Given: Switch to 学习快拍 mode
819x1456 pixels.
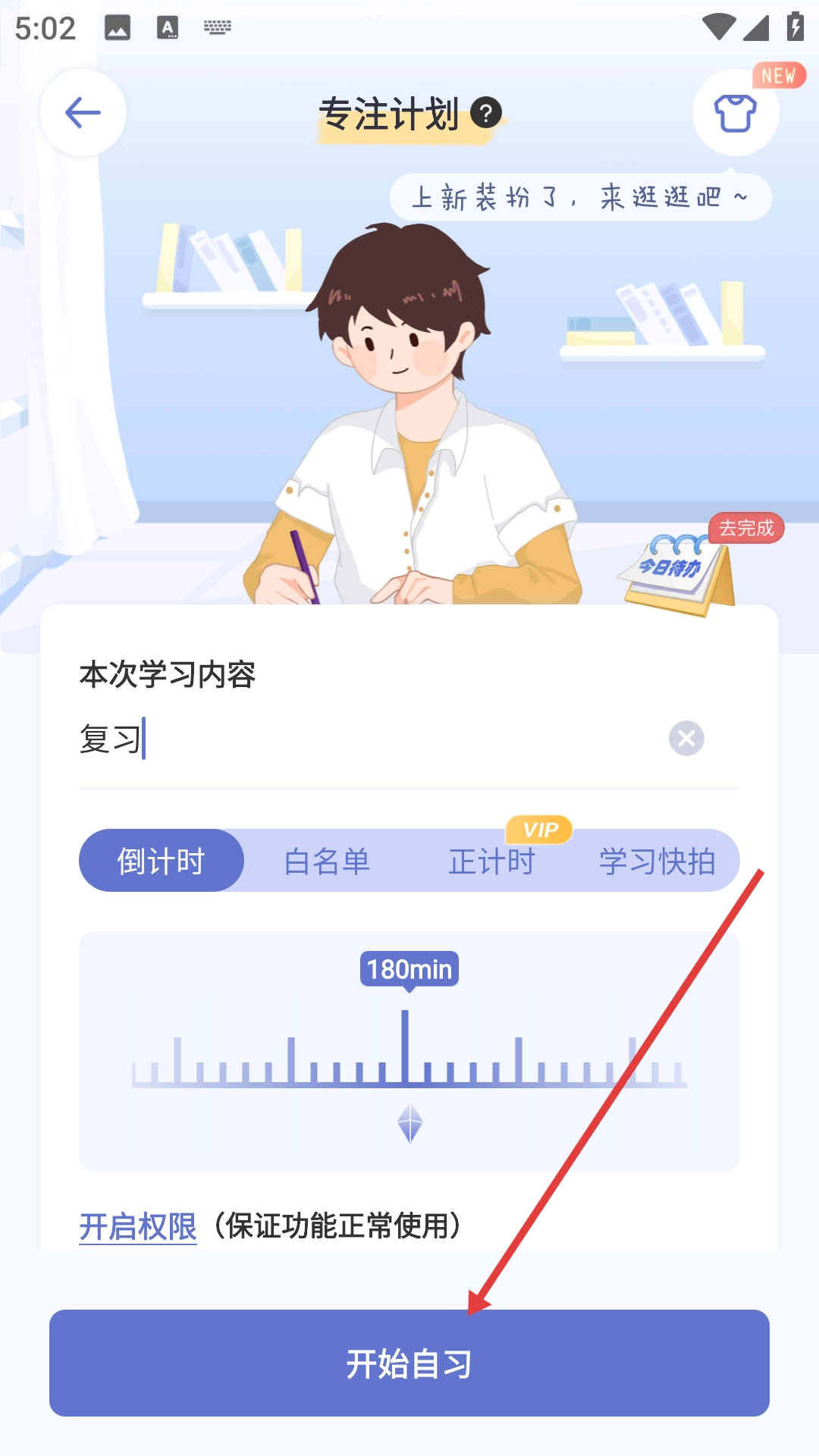Looking at the screenshot, I should point(657,861).
